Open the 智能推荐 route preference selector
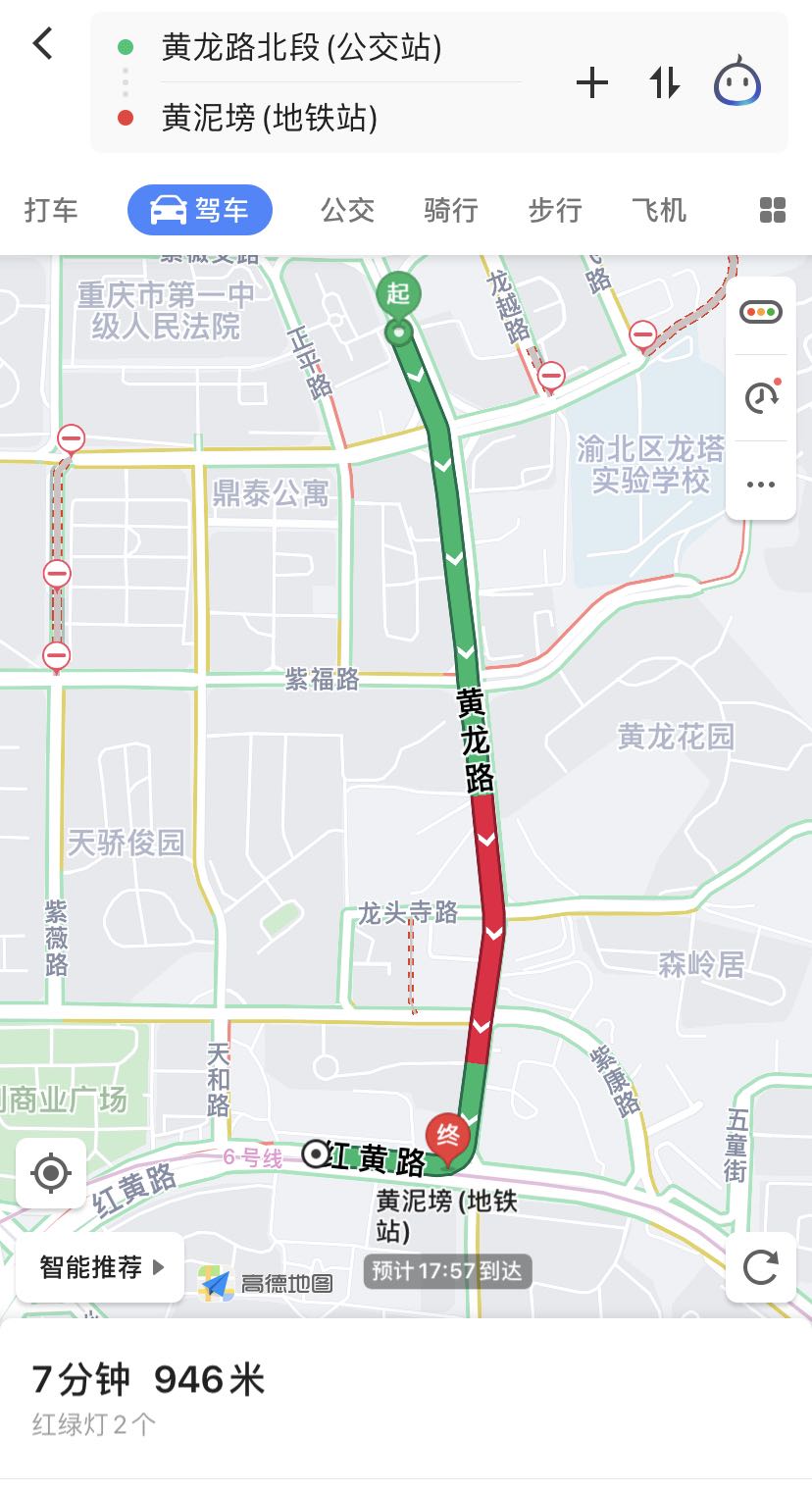This screenshot has height=1486, width=812. click(x=101, y=1267)
